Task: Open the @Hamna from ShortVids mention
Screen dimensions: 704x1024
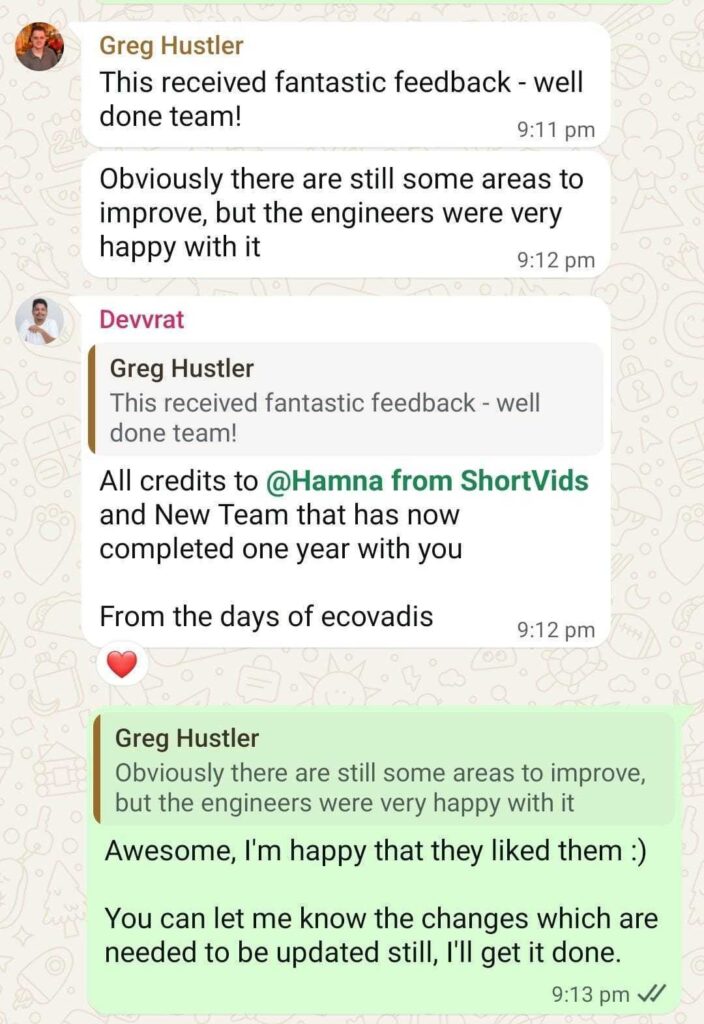Action: [426, 481]
